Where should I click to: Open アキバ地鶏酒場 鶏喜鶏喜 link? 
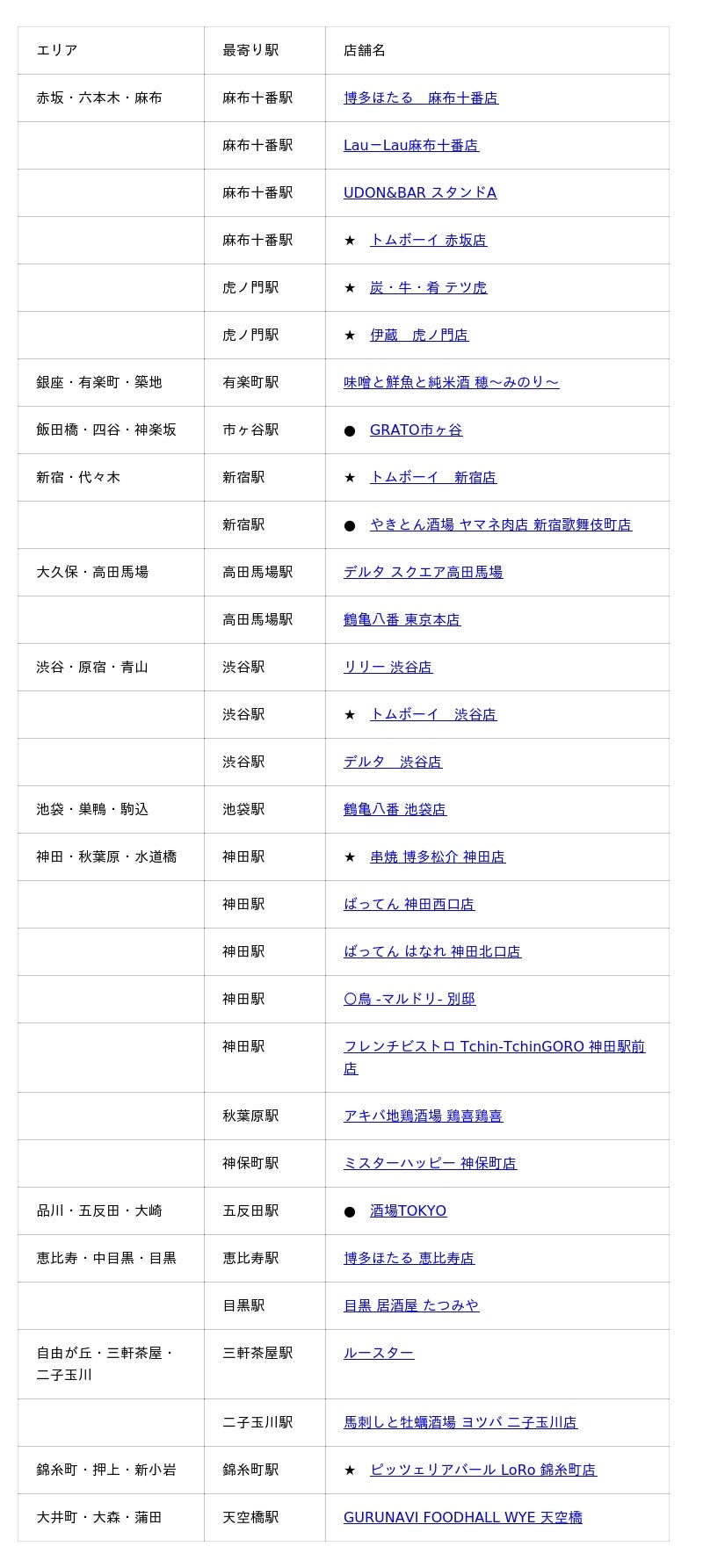[x=423, y=1116]
